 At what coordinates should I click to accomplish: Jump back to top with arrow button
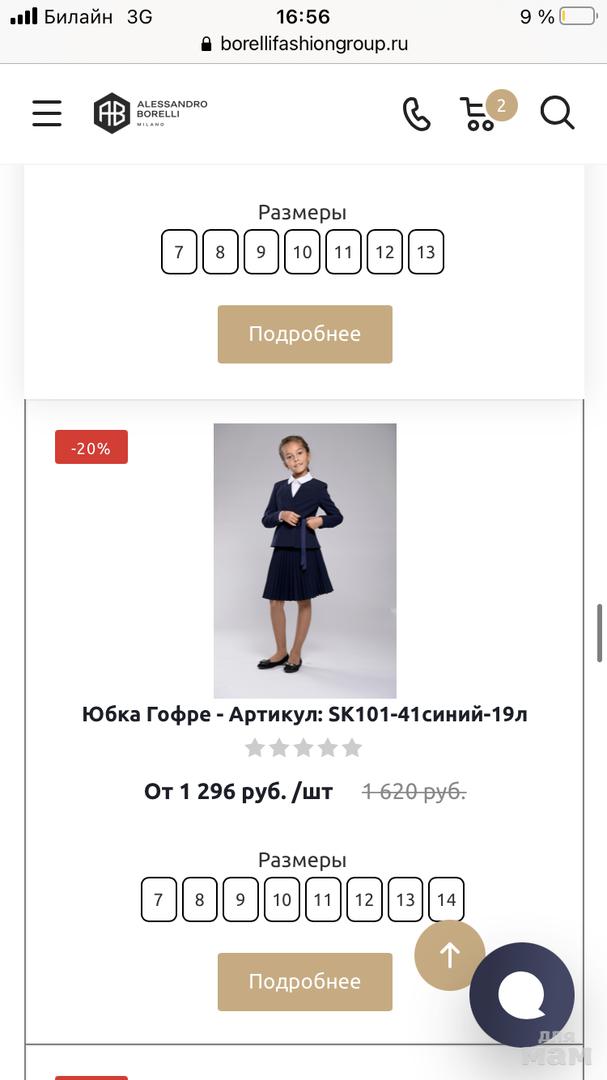(x=449, y=955)
